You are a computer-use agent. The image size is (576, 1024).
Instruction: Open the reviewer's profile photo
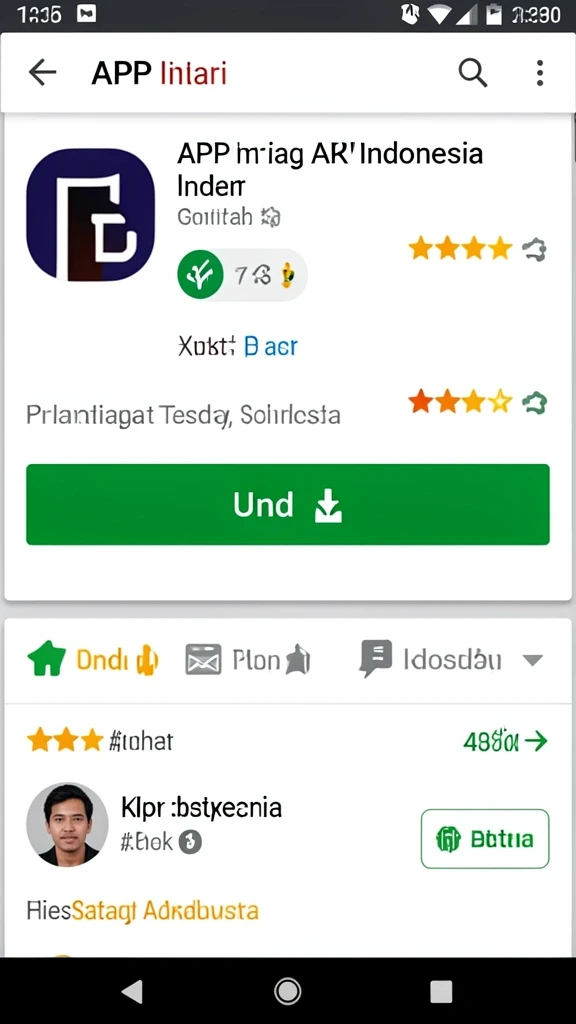click(67, 825)
